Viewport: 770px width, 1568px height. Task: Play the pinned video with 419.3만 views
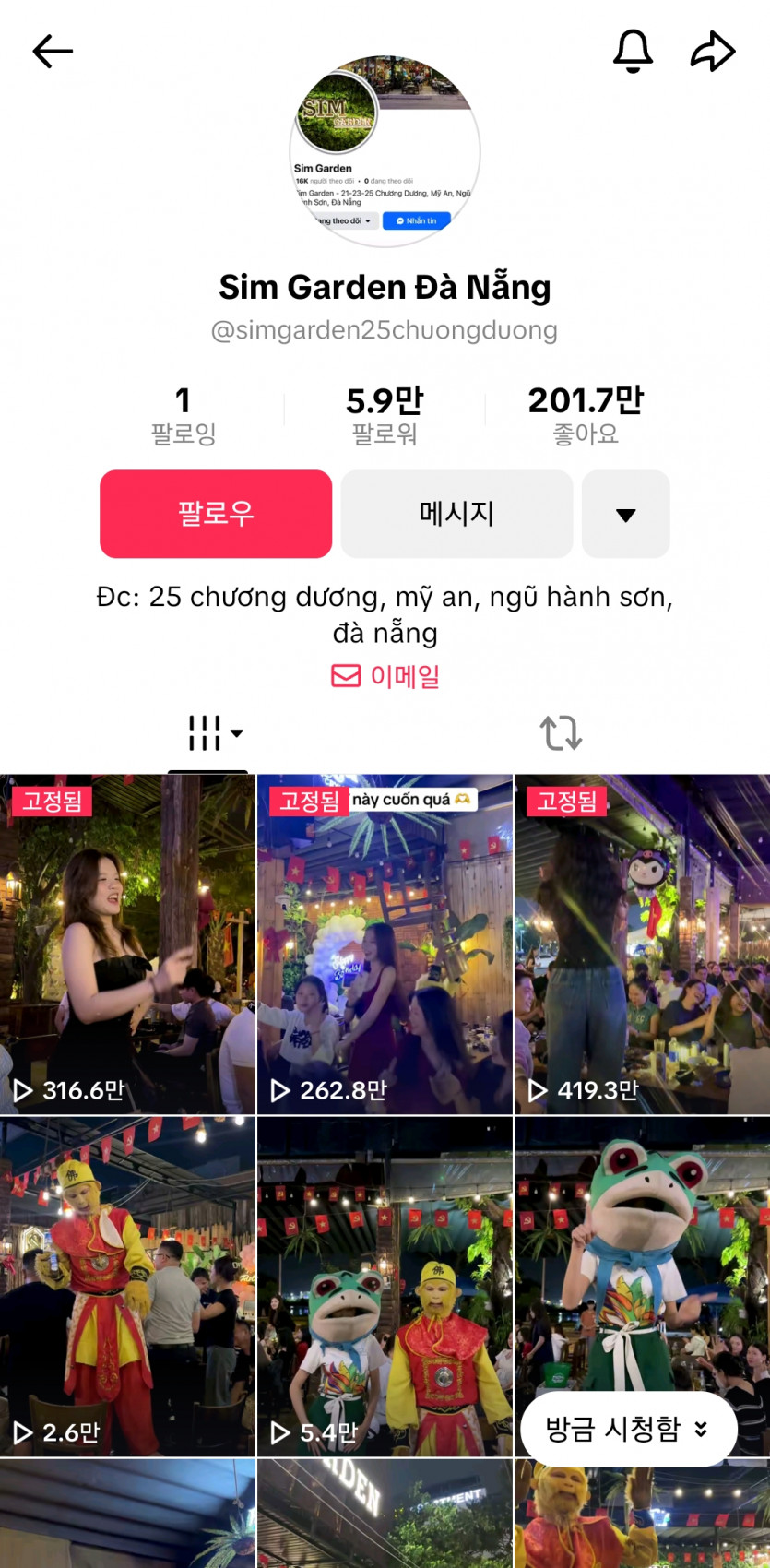pyautogui.click(x=642, y=944)
